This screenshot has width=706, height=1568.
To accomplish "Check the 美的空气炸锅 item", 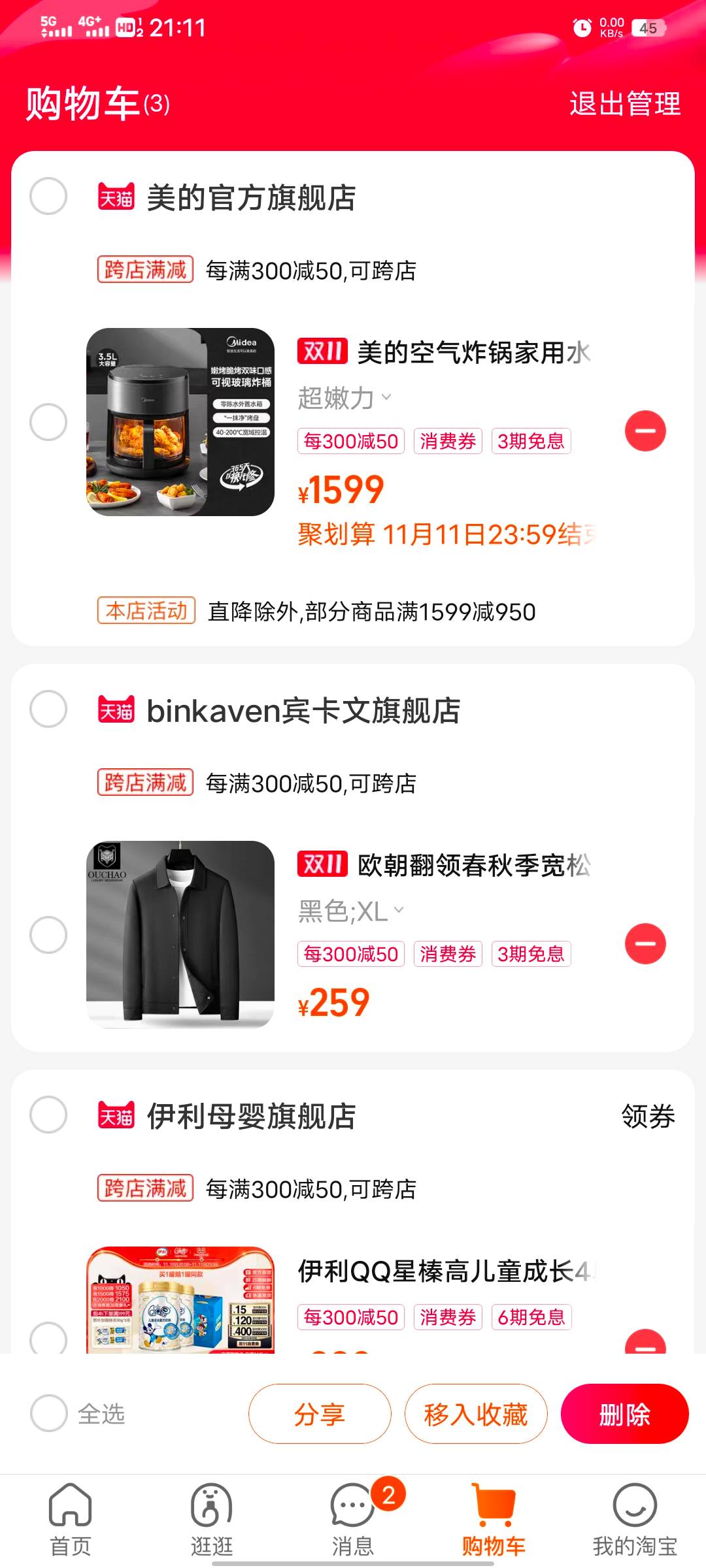I will [48, 422].
